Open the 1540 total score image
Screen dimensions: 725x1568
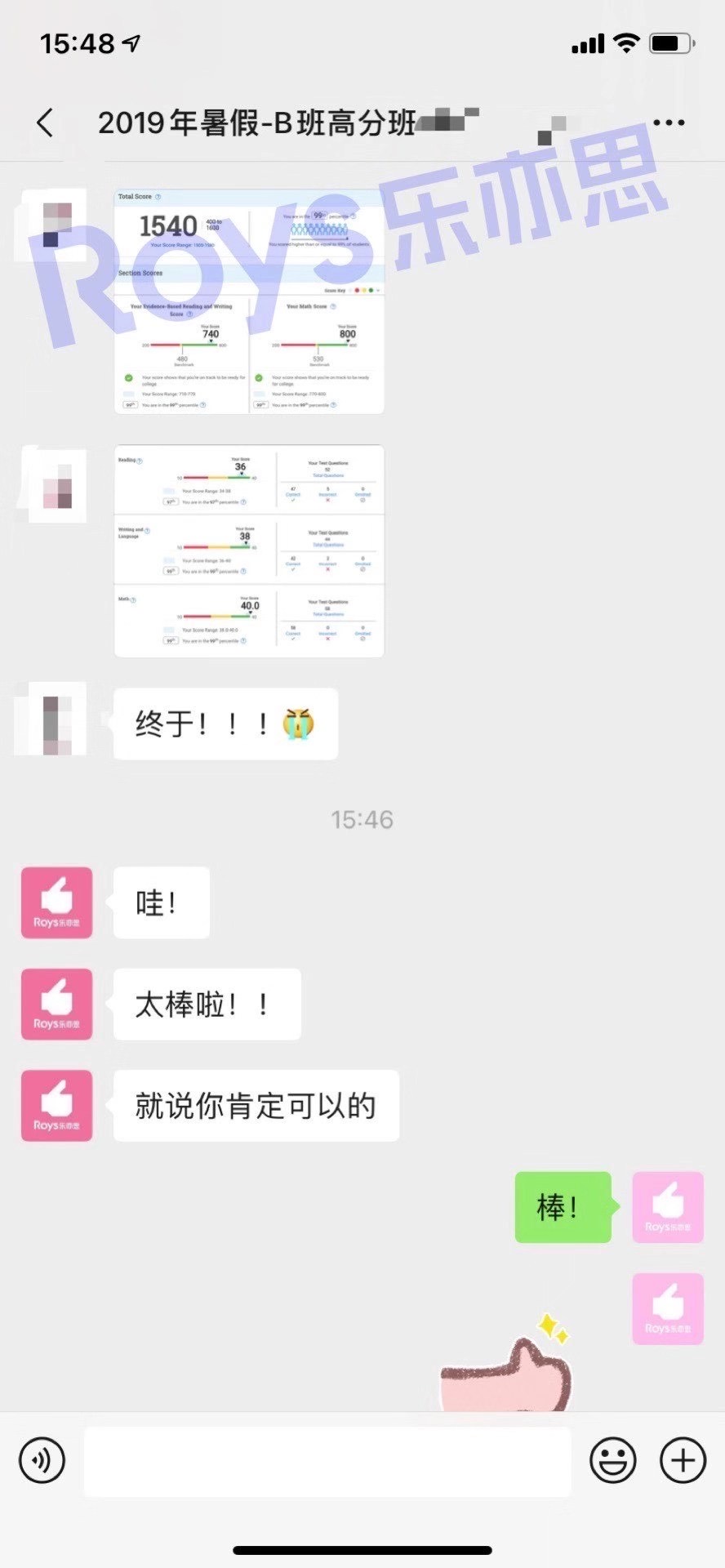coord(249,301)
